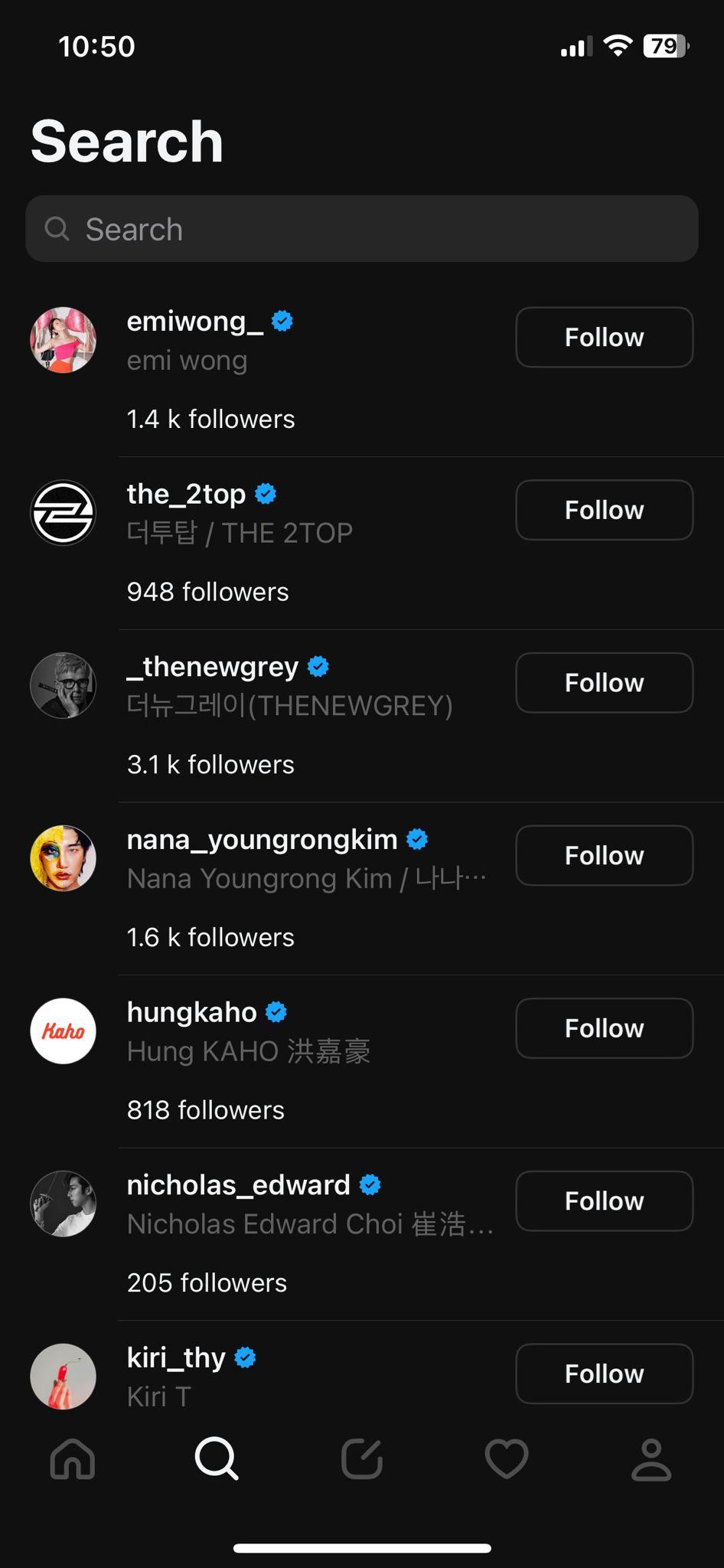Select the Search magnifier tab at bottom
The width and height of the screenshot is (724, 1568).
(x=217, y=1459)
